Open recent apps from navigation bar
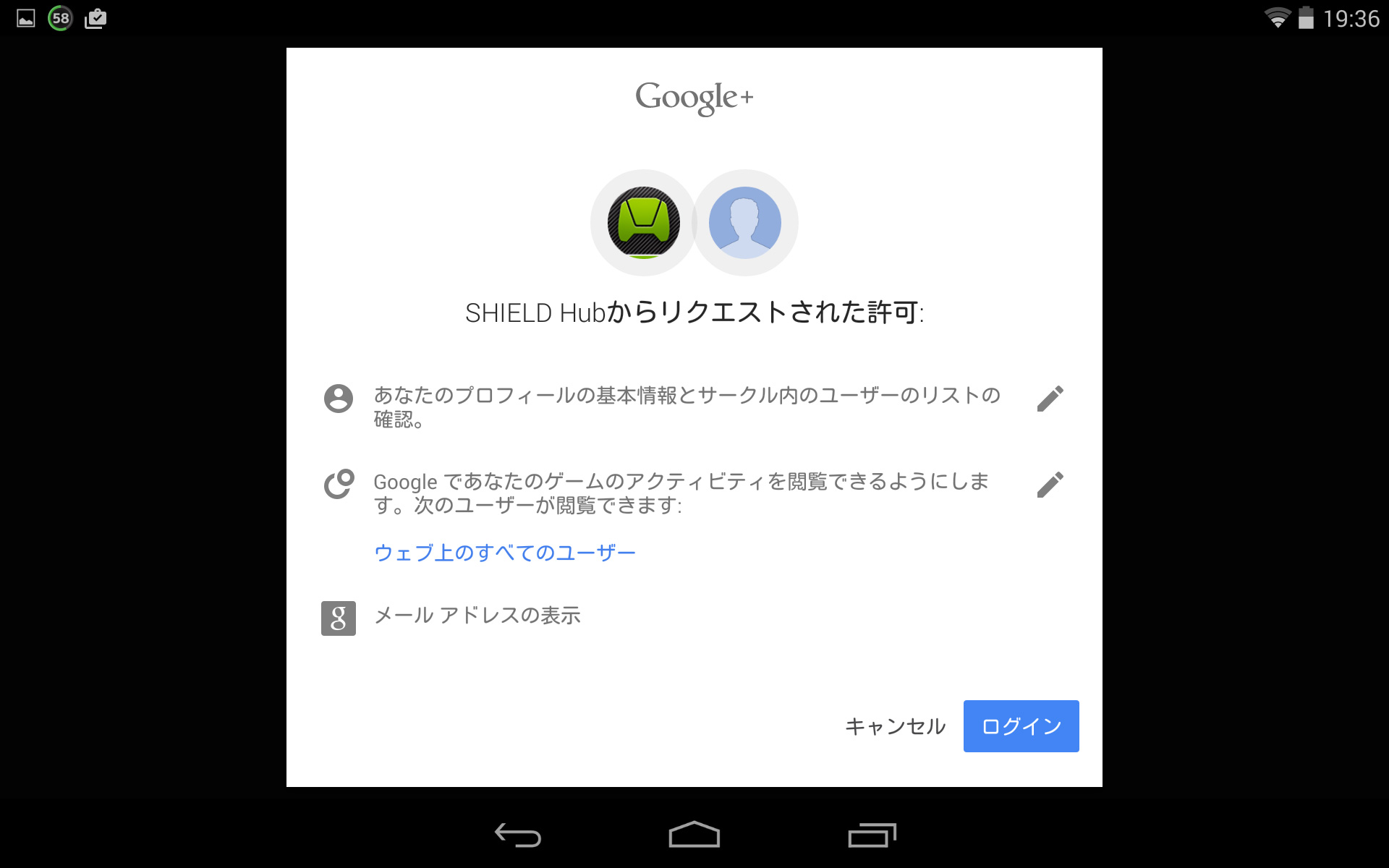The height and width of the screenshot is (868, 1389). pyautogui.click(x=872, y=835)
